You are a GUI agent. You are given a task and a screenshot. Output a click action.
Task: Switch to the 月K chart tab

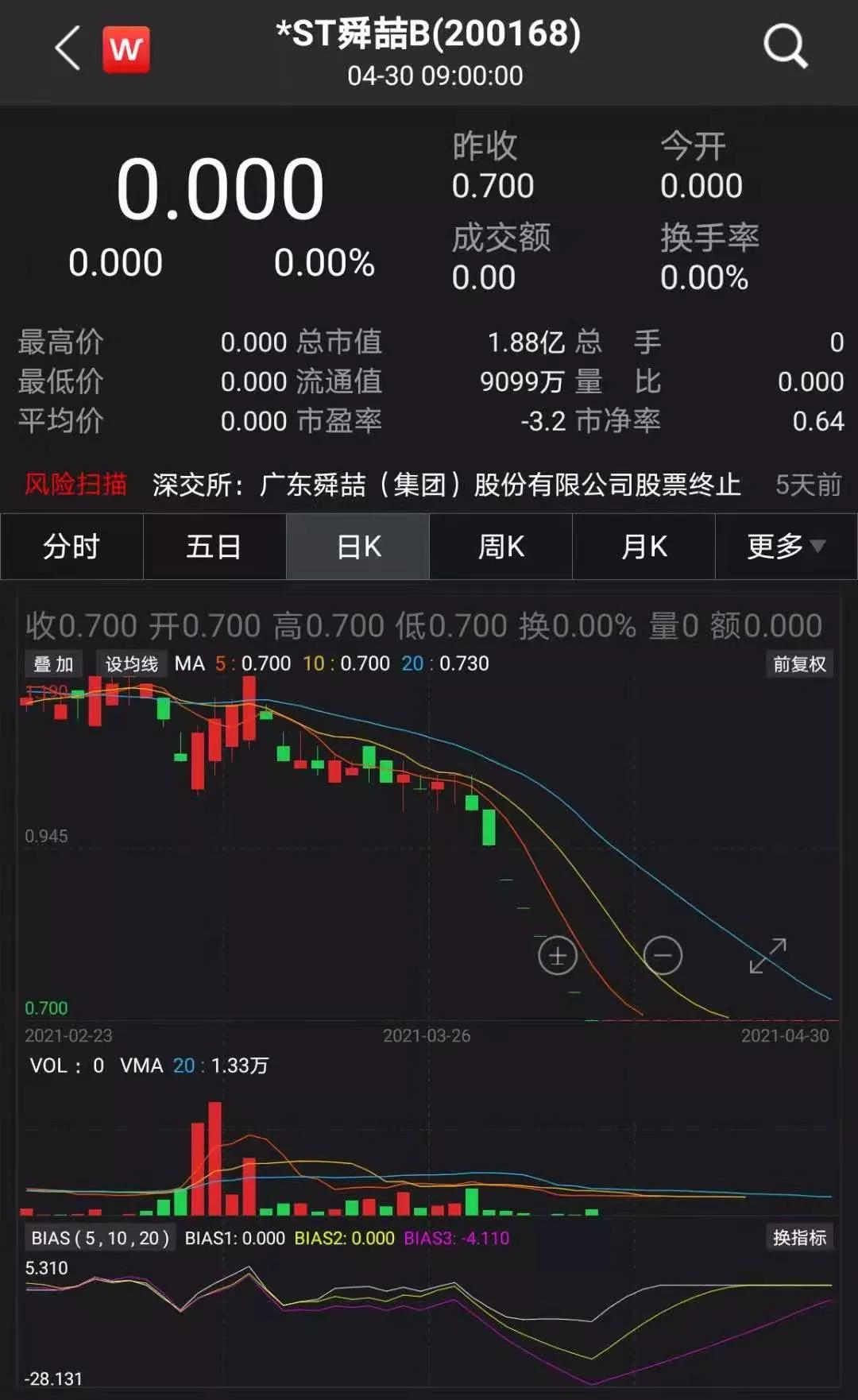643,547
